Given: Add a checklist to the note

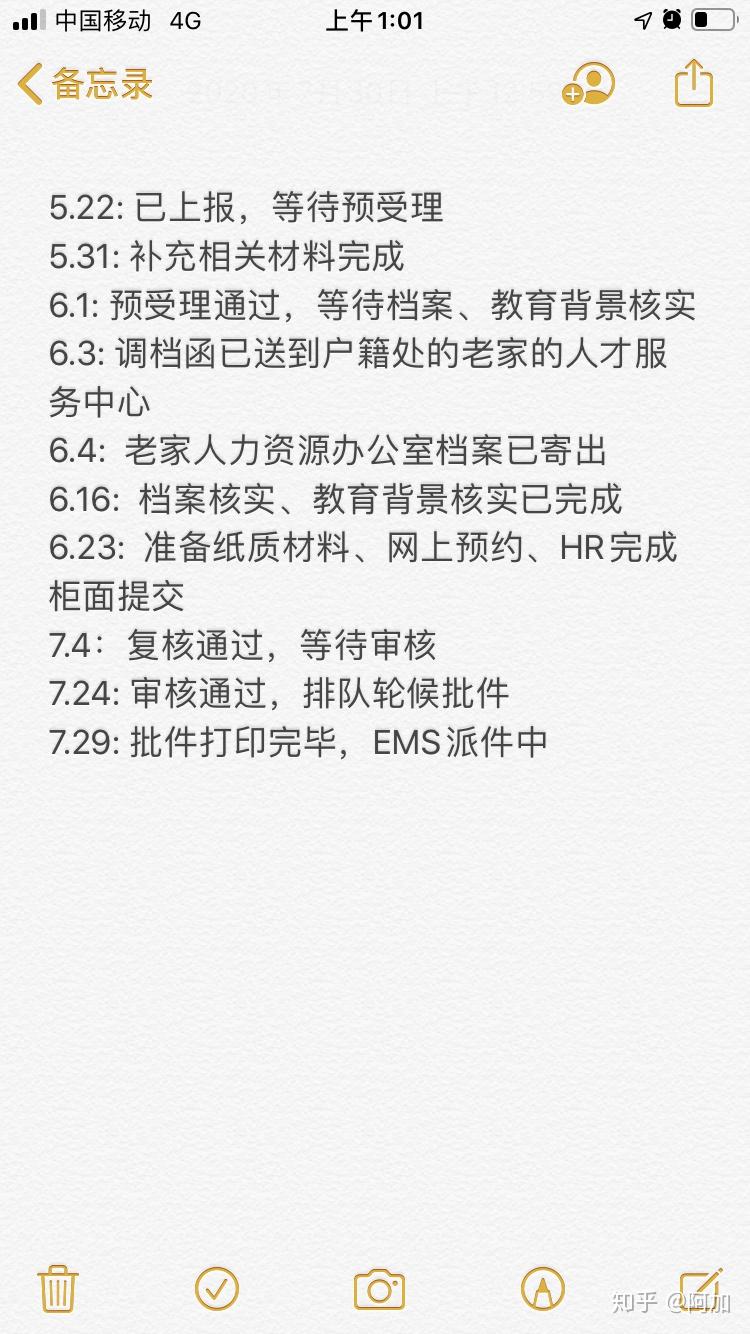Looking at the screenshot, I should [217, 1288].
